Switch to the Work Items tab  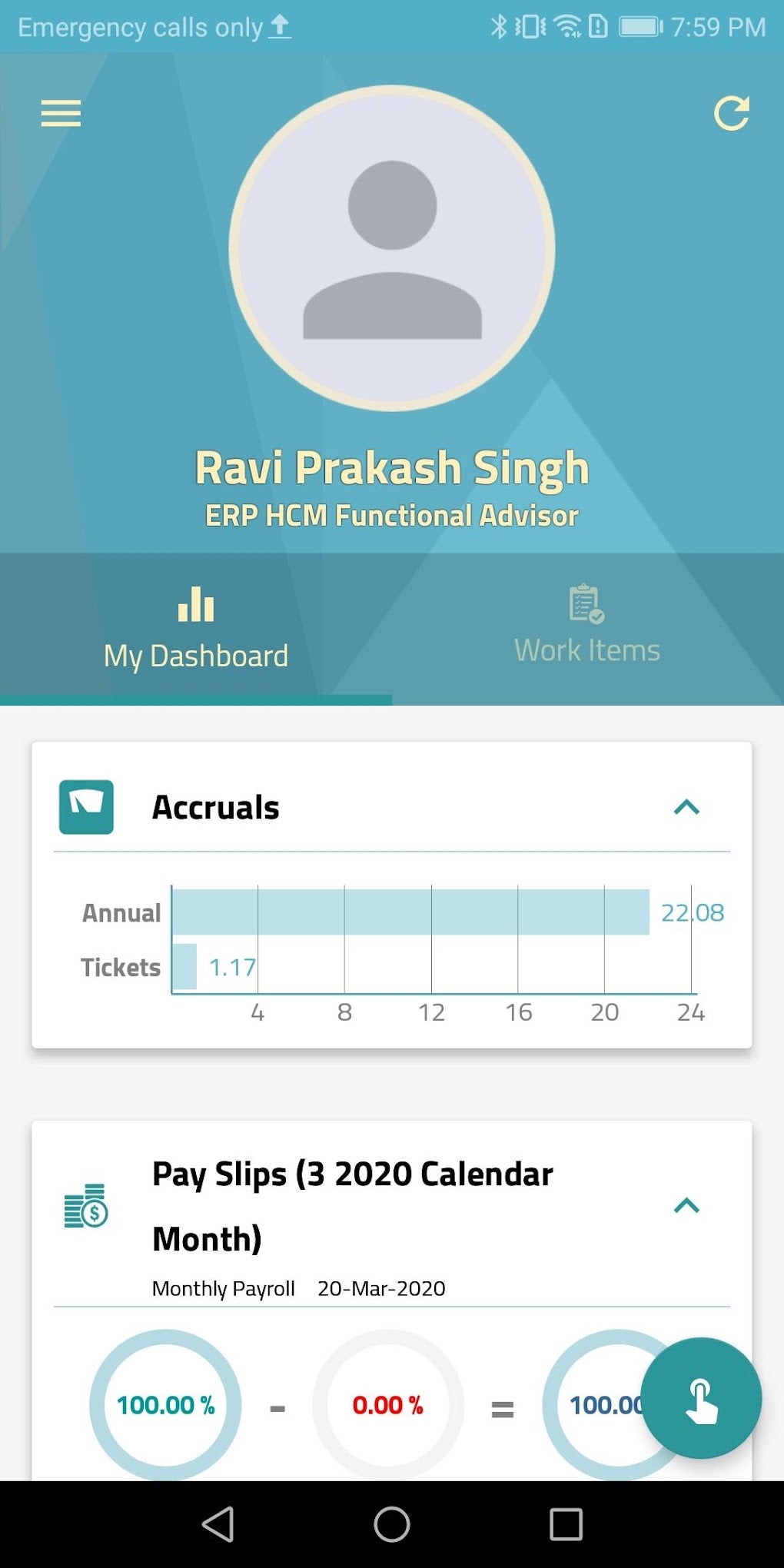pyautogui.click(x=587, y=626)
